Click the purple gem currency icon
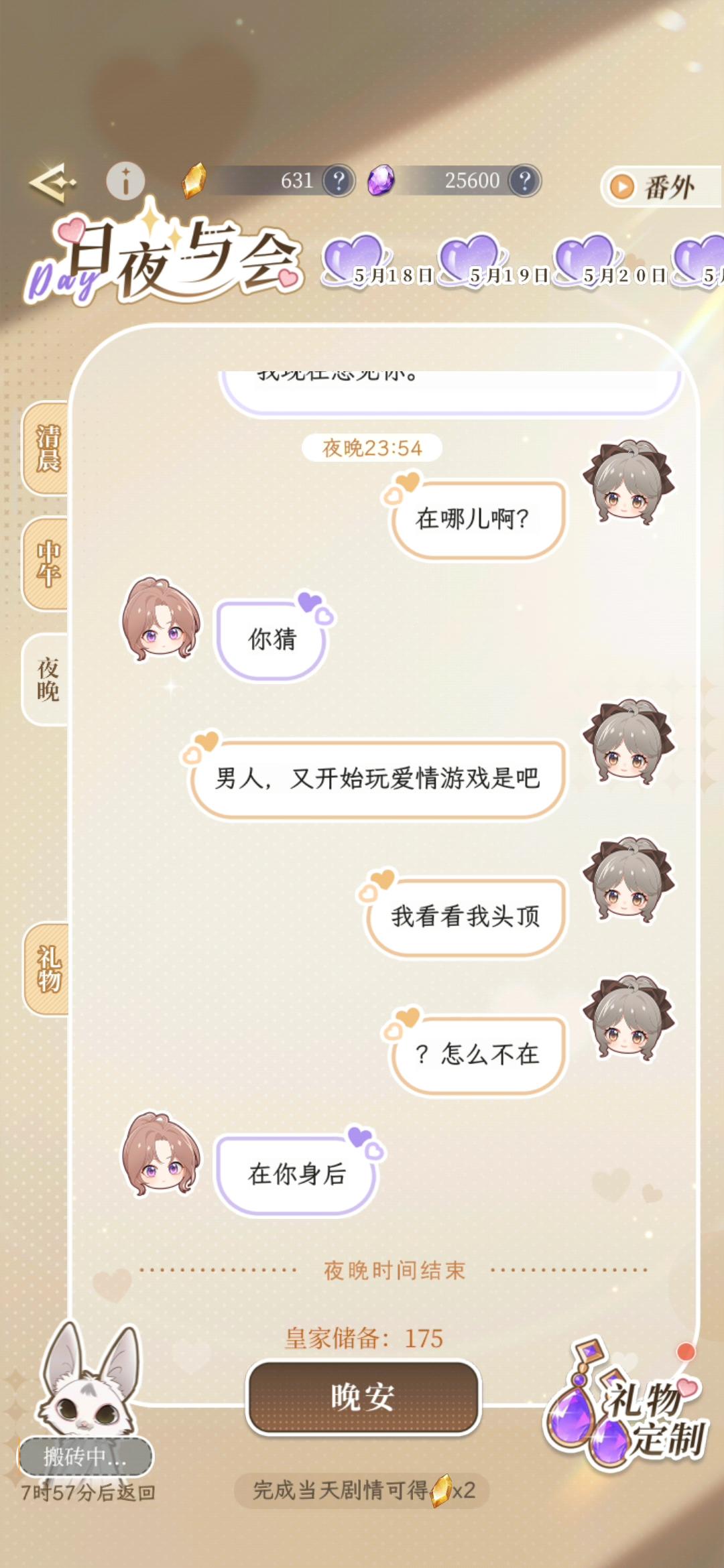Image resolution: width=724 pixels, height=1568 pixels. (x=383, y=180)
